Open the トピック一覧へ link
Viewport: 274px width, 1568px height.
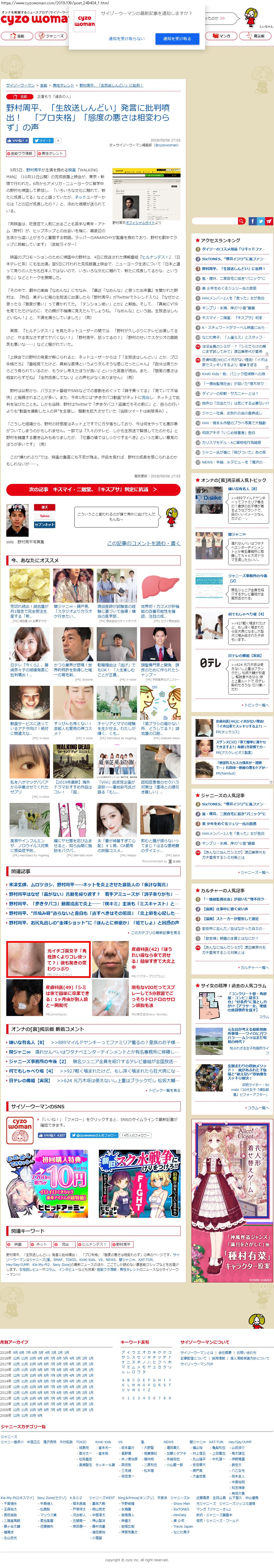tap(255, 705)
